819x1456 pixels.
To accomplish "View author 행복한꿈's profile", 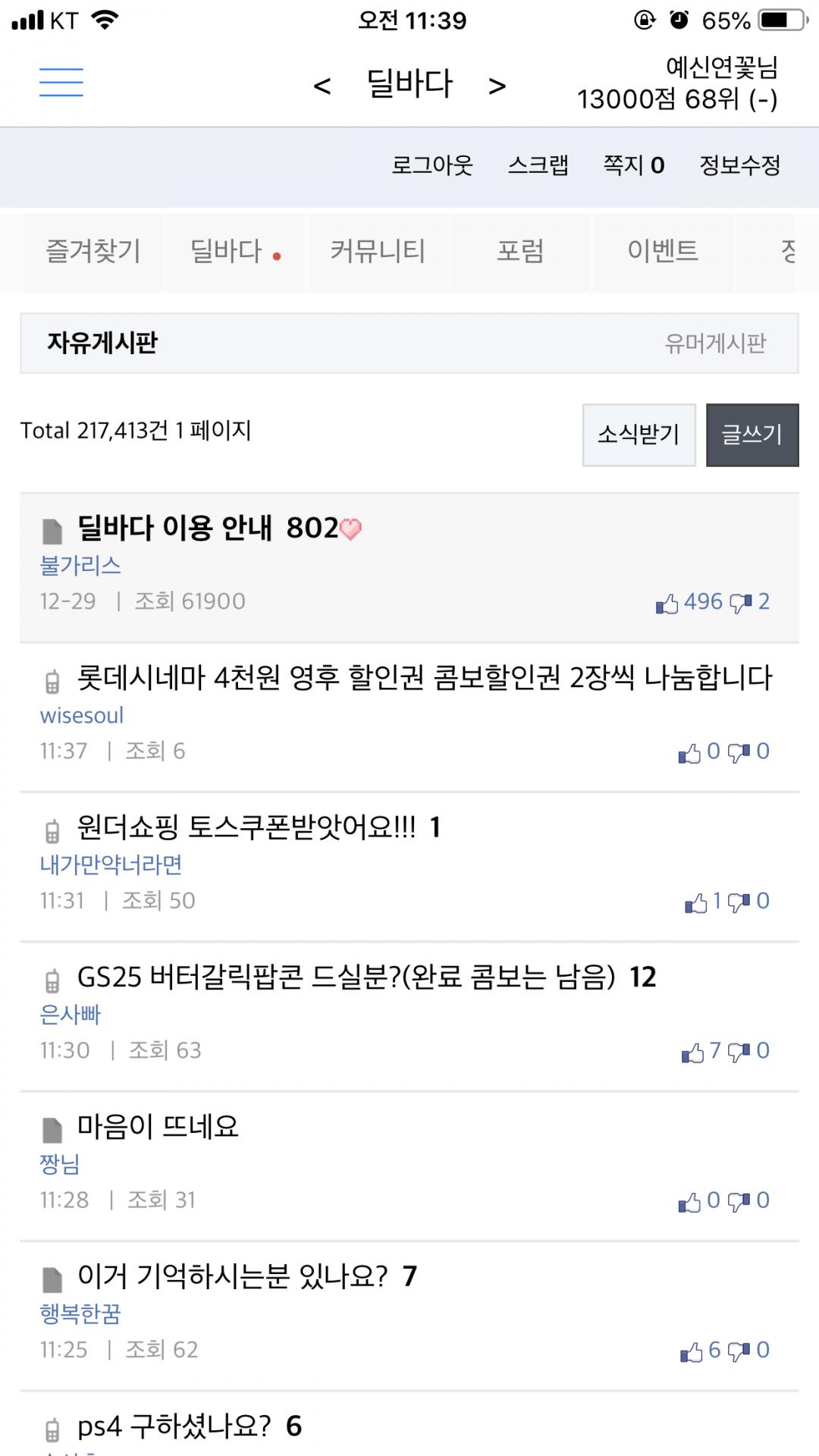I will (x=80, y=1313).
